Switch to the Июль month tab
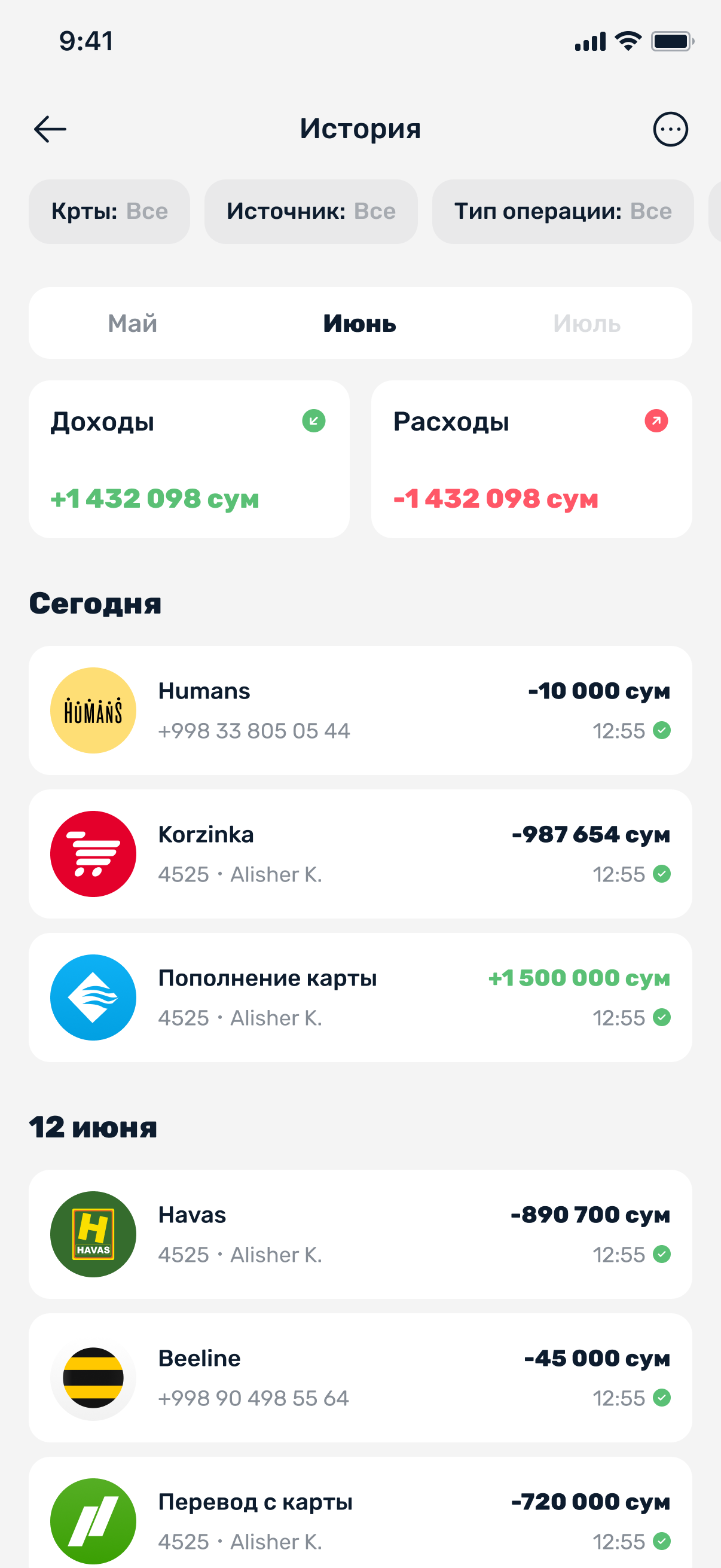 coord(586,323)
